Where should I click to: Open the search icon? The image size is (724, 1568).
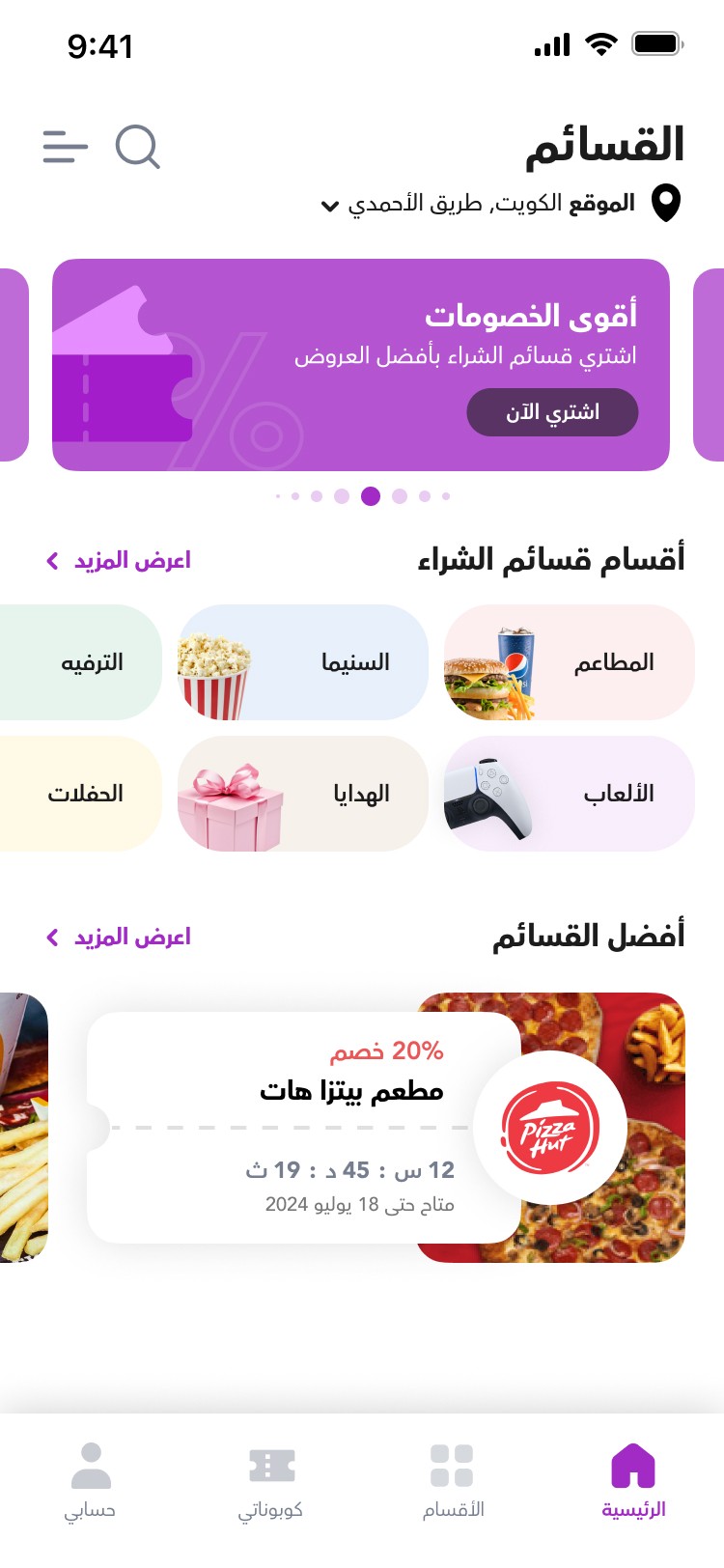(138, 147)
